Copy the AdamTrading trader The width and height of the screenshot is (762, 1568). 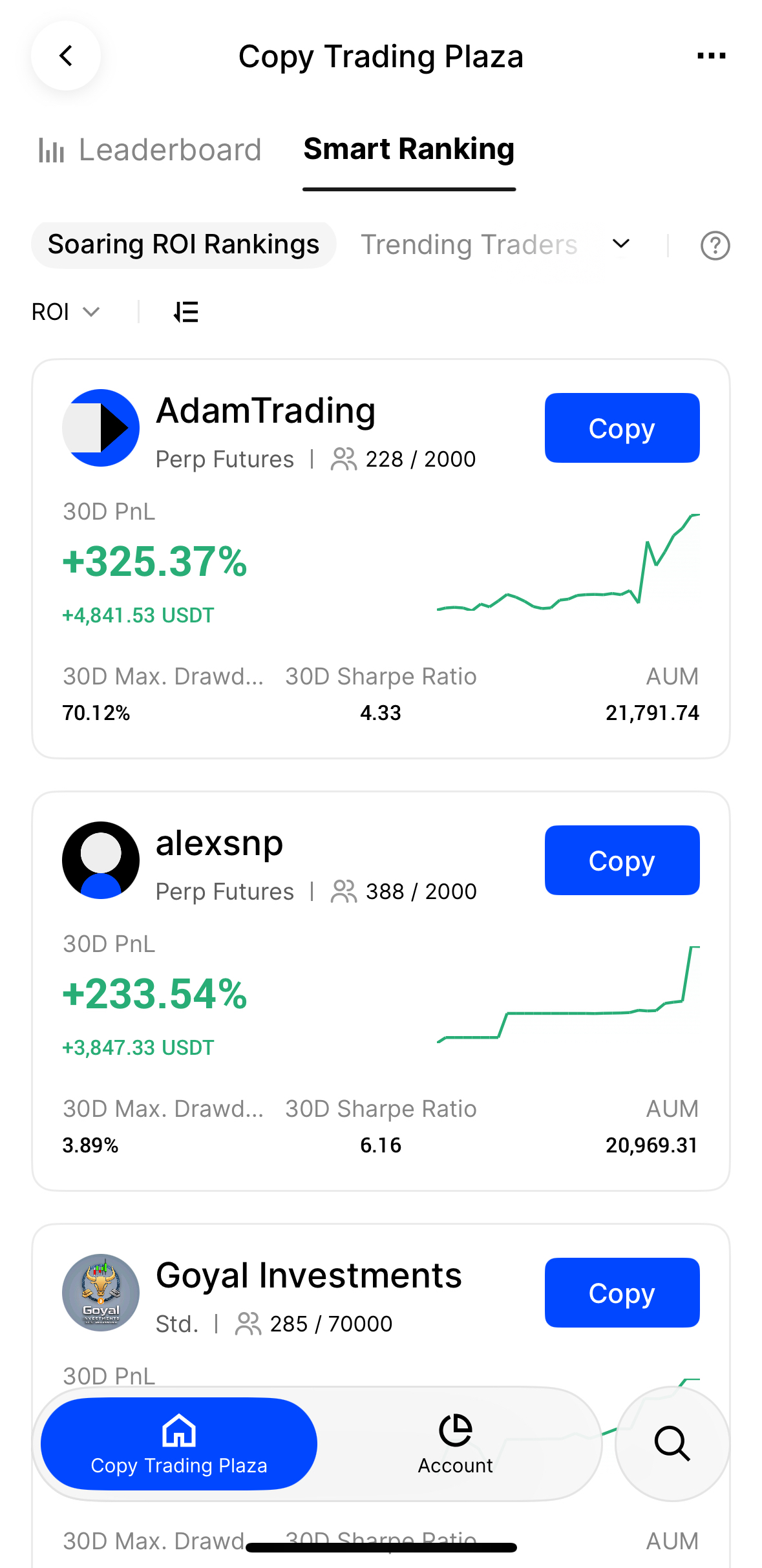(x=622, y=428)
